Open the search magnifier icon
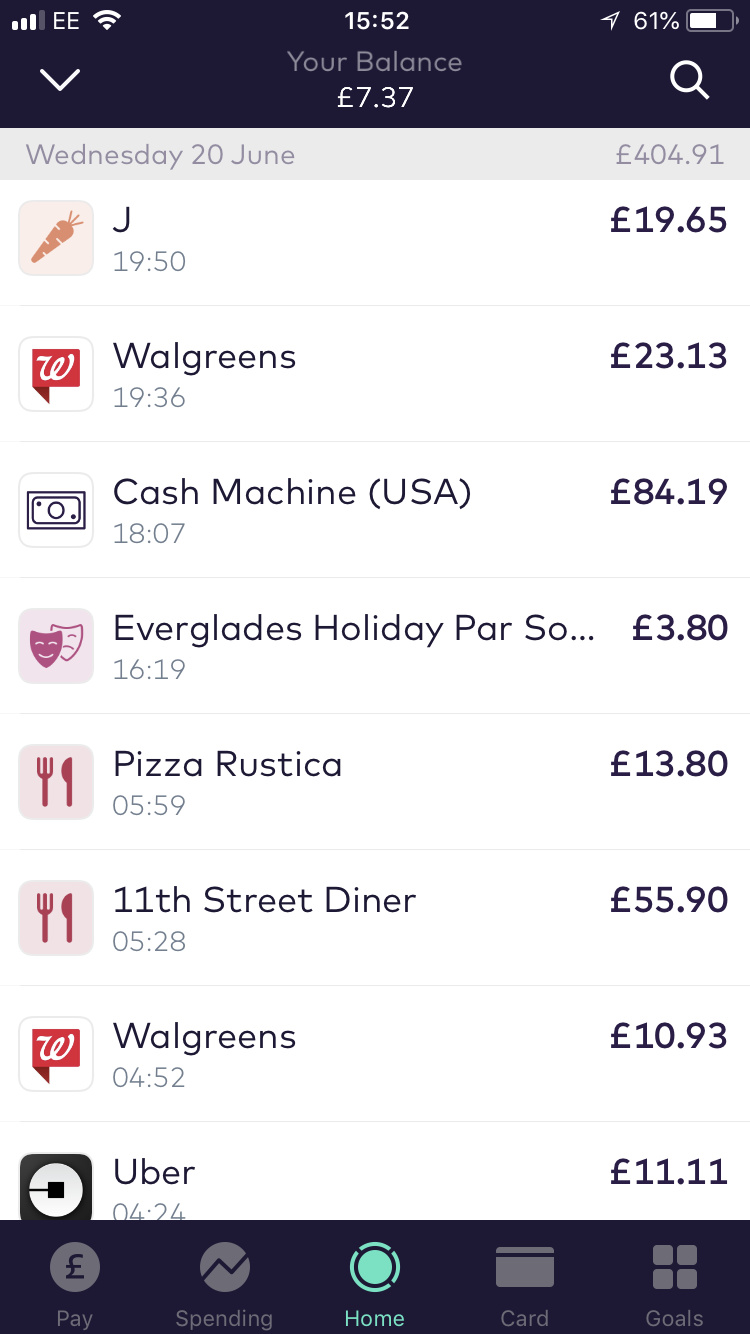 [689, 80]
